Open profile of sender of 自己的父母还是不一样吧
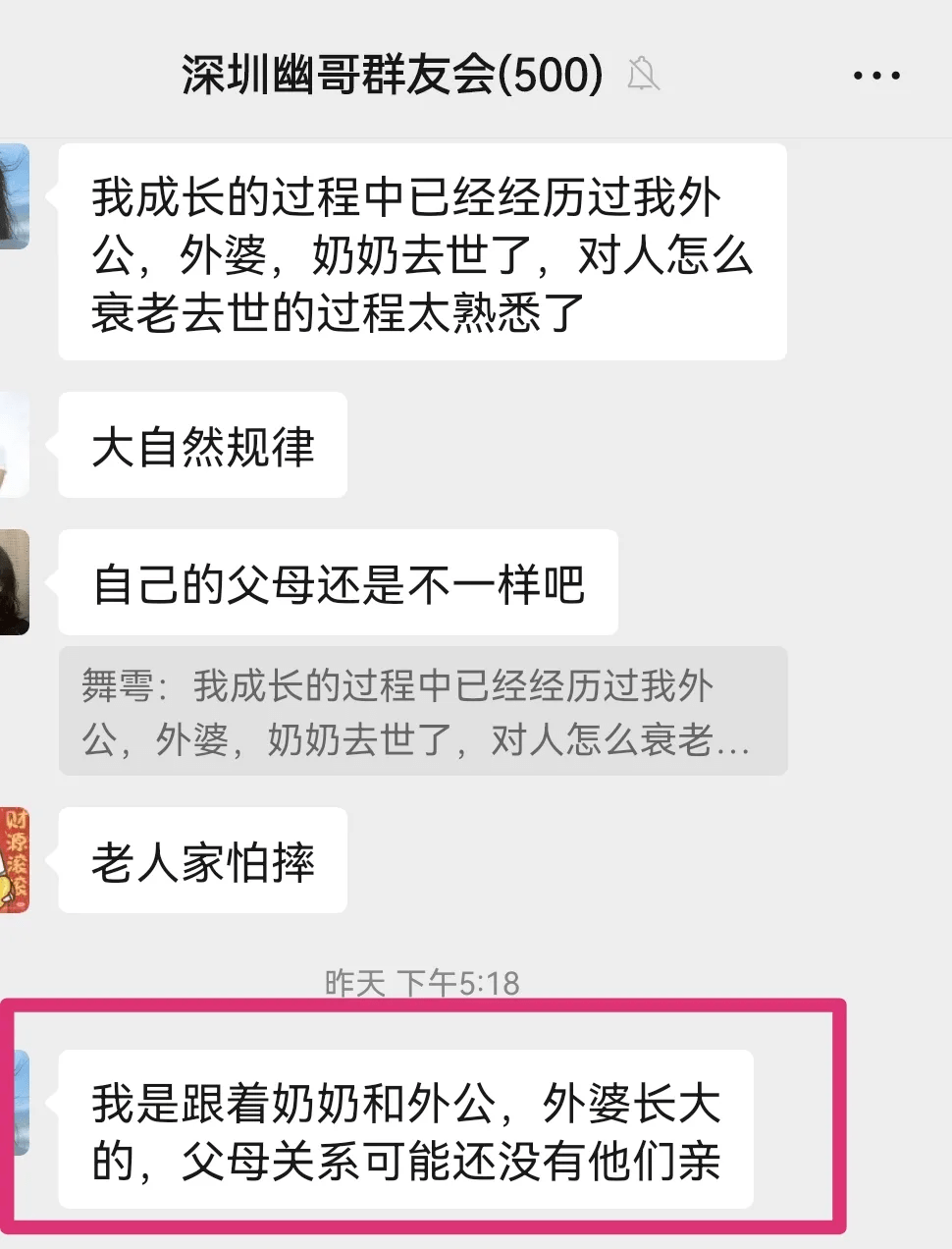This screenshot has height=1249, width=952. coord(14,582)
